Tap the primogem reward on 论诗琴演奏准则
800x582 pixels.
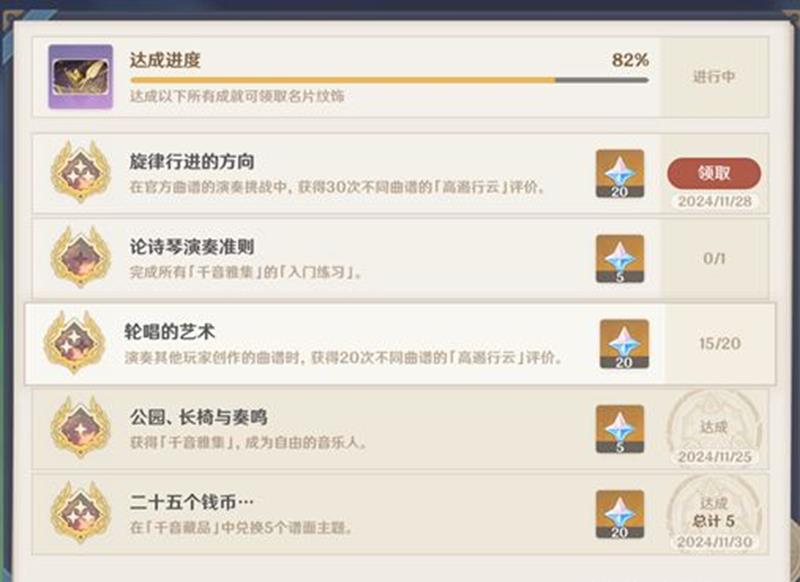620,258
